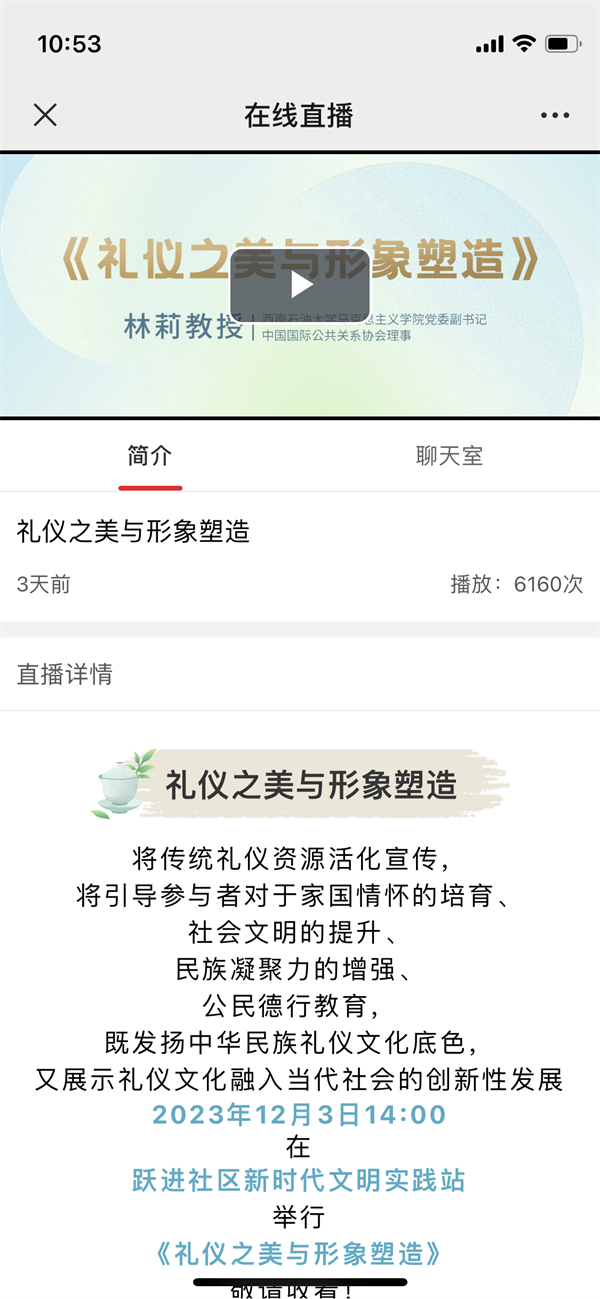Open the three-dot overflow menu
The width and height of the screenshot is (600, 1299).
click(554, 116)
